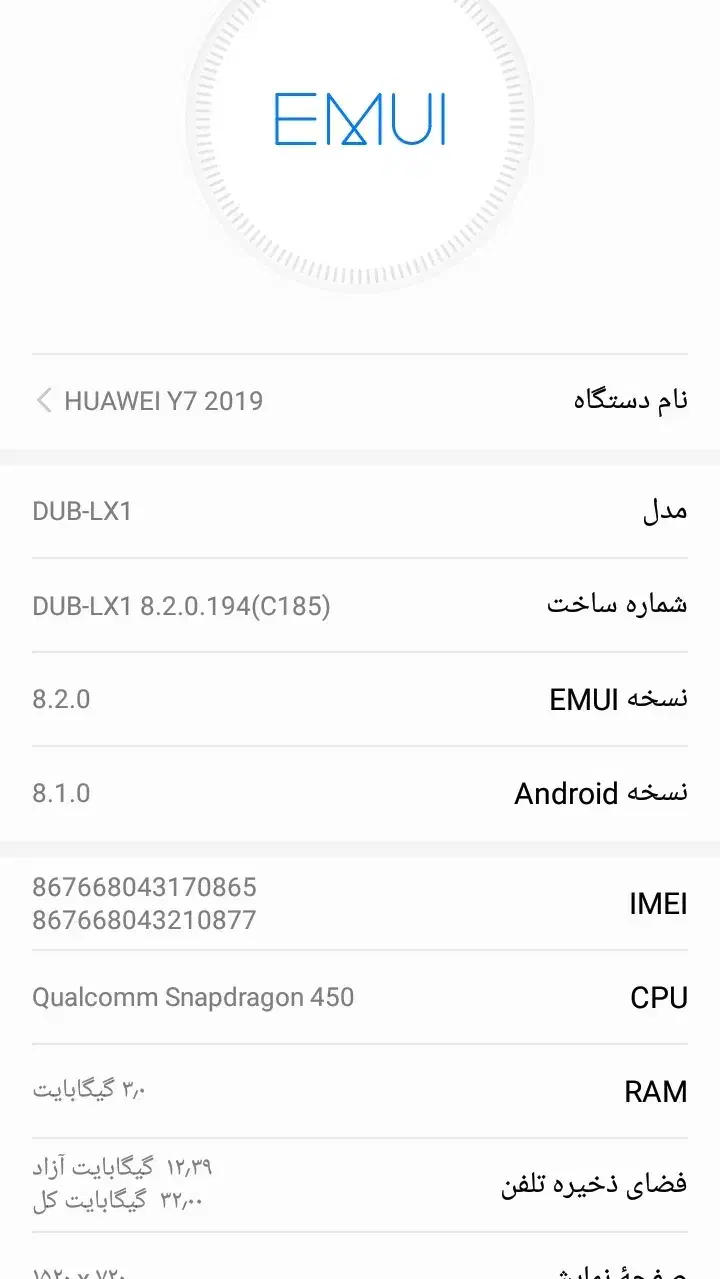Tap the back chevron beside HUAWEI Y7 2019

[44, 400]
